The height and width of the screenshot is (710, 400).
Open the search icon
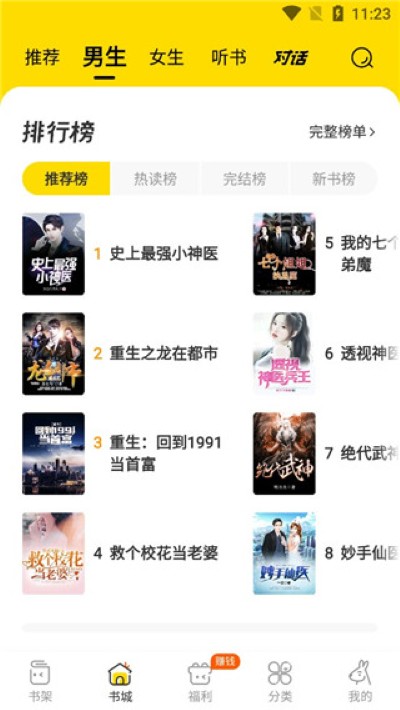(x=361, y=58)
